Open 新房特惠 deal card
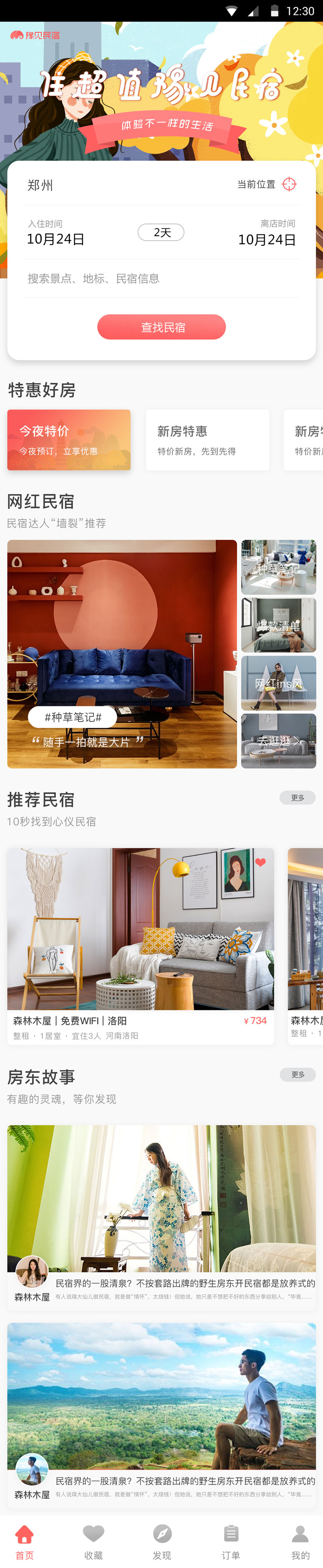Viewport: 323px width, 1568px height. coord(207,440)
